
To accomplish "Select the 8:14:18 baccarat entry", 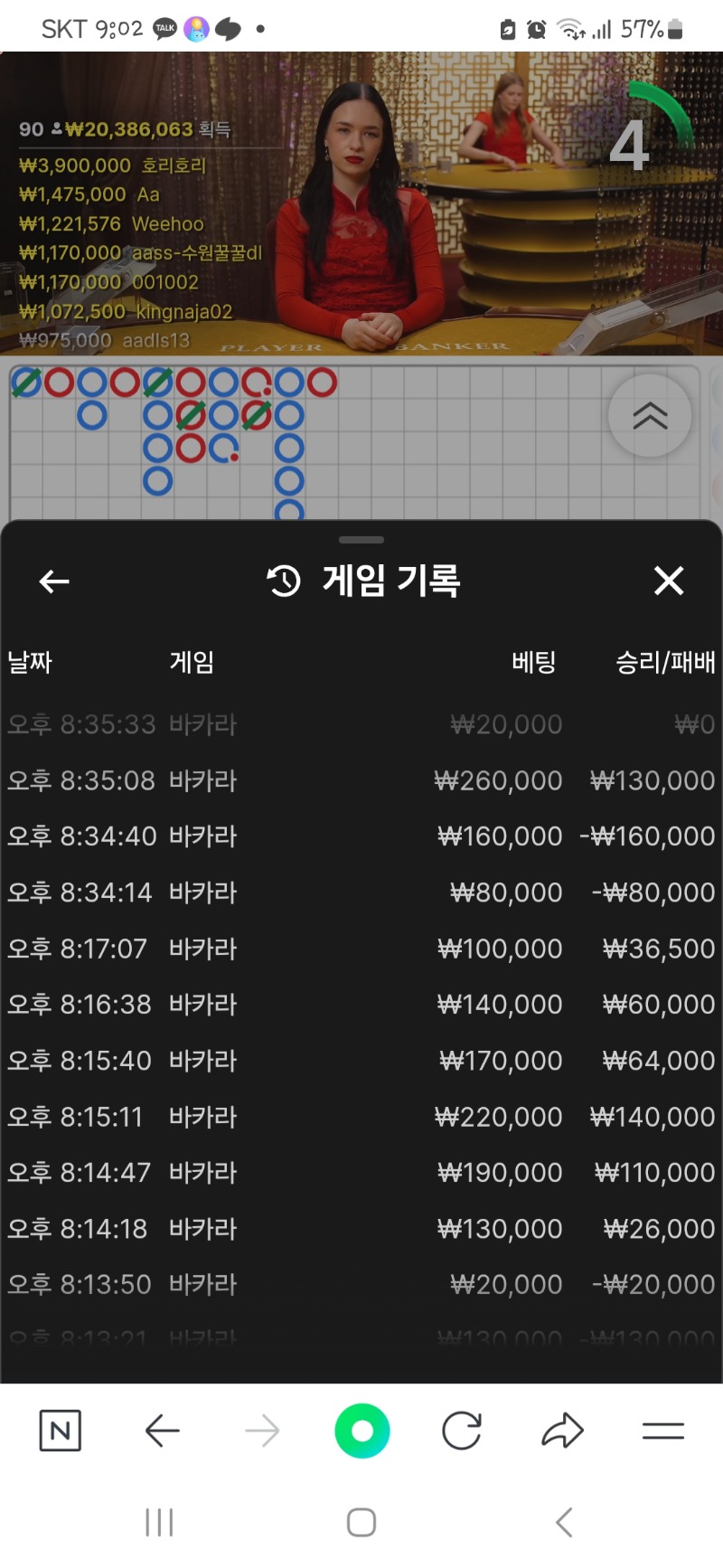I will [361, 1229].
